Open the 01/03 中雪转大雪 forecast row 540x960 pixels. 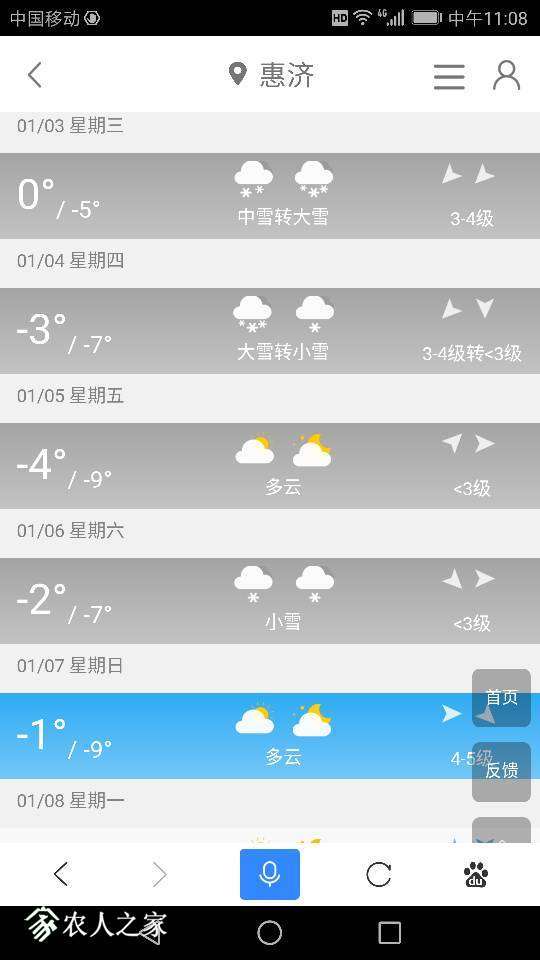[x=270, y=196]
